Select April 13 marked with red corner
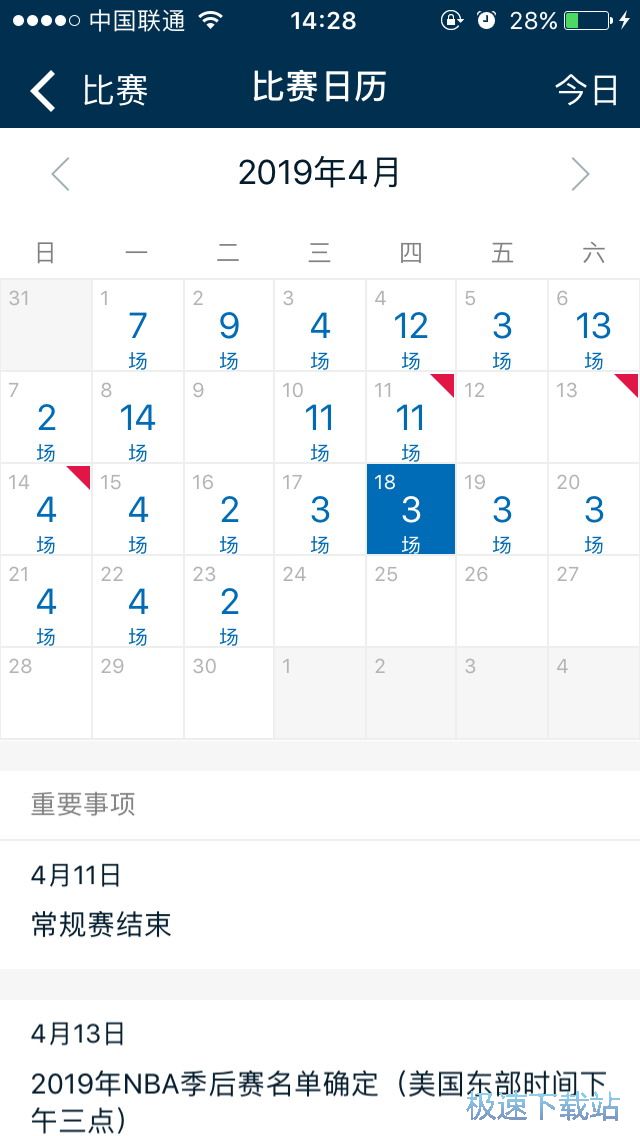 pos(593,418)
